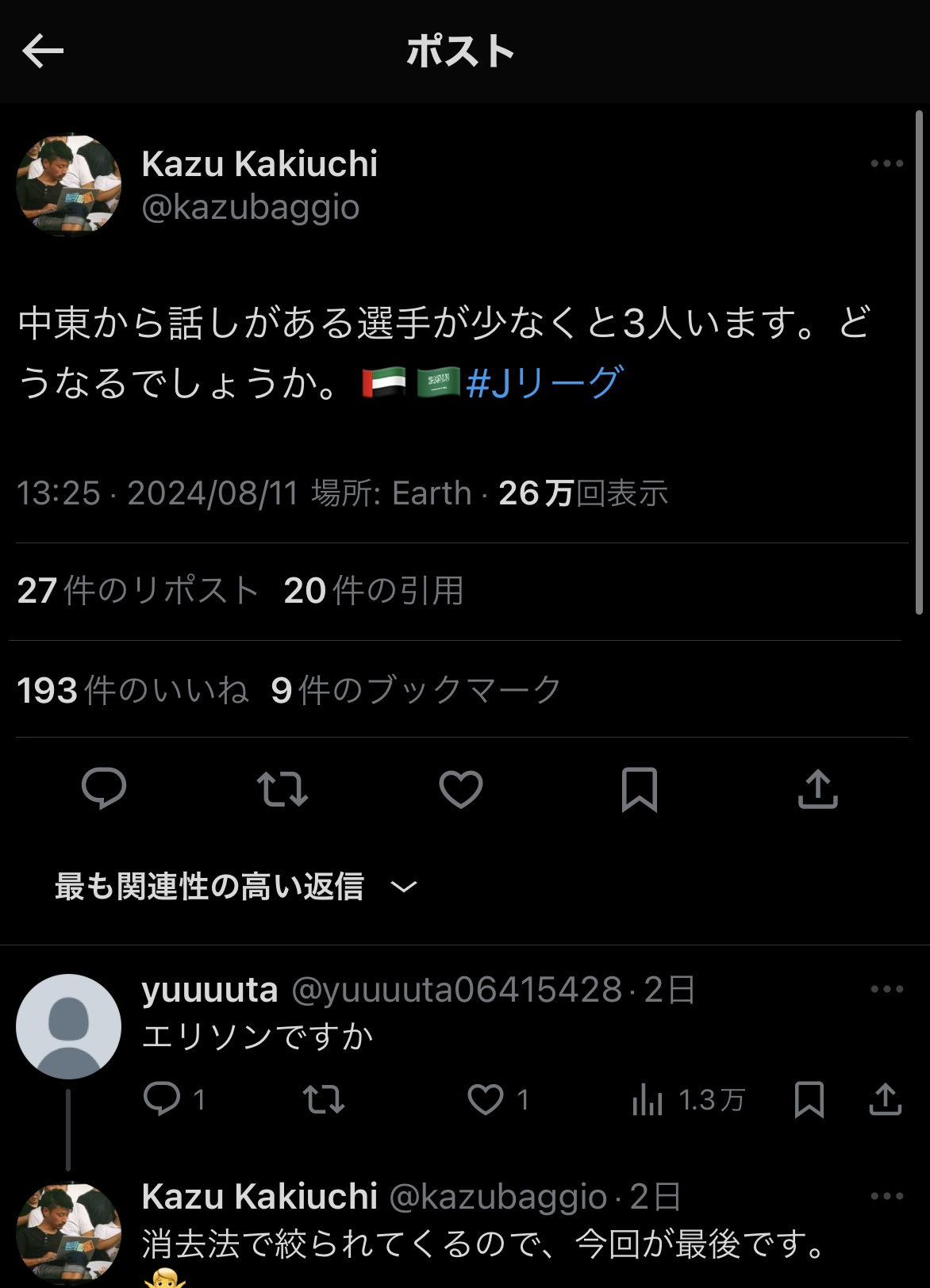View the 193 likes list

pos(133,690)
